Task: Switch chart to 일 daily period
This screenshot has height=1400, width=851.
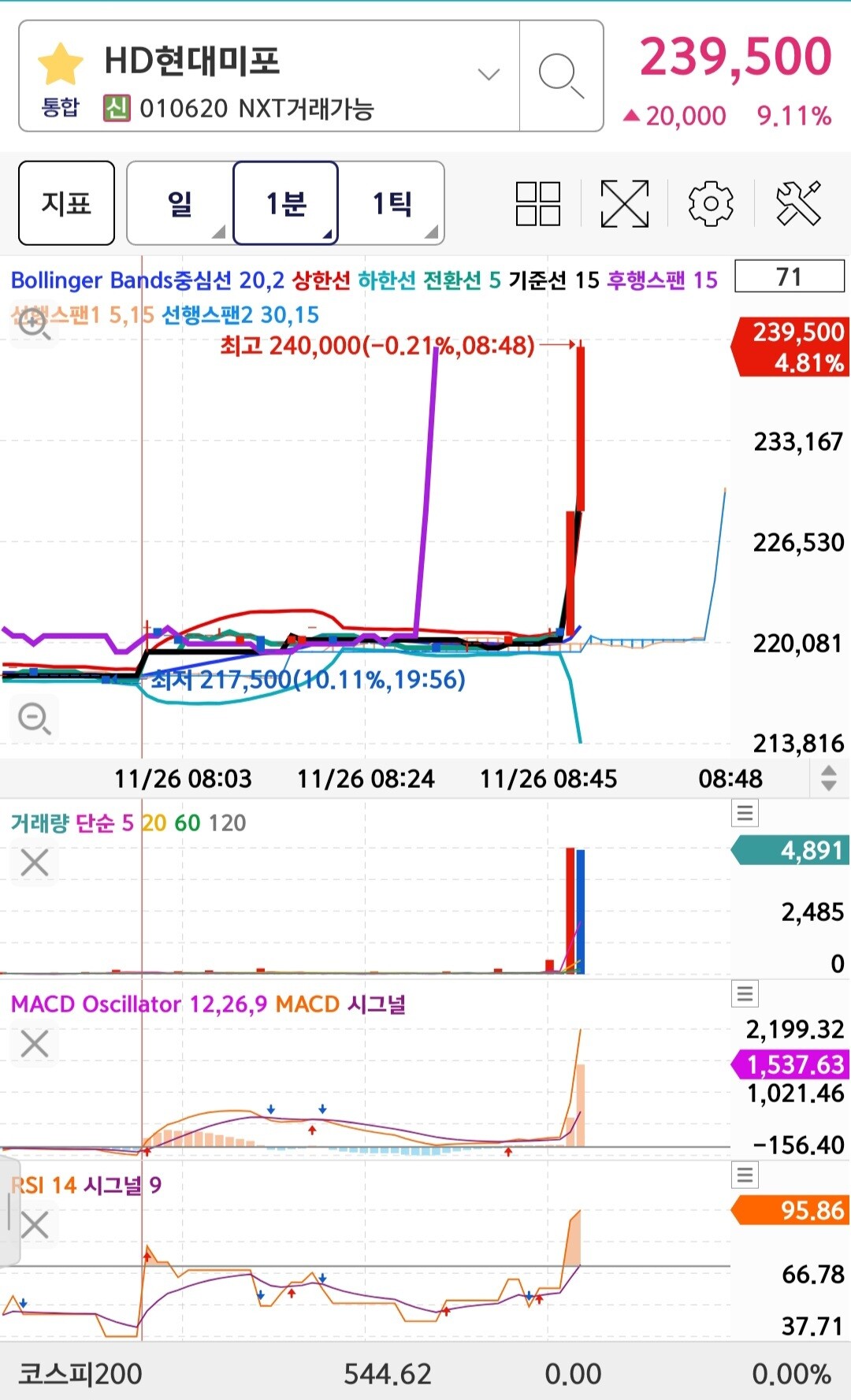Action: 180,203
